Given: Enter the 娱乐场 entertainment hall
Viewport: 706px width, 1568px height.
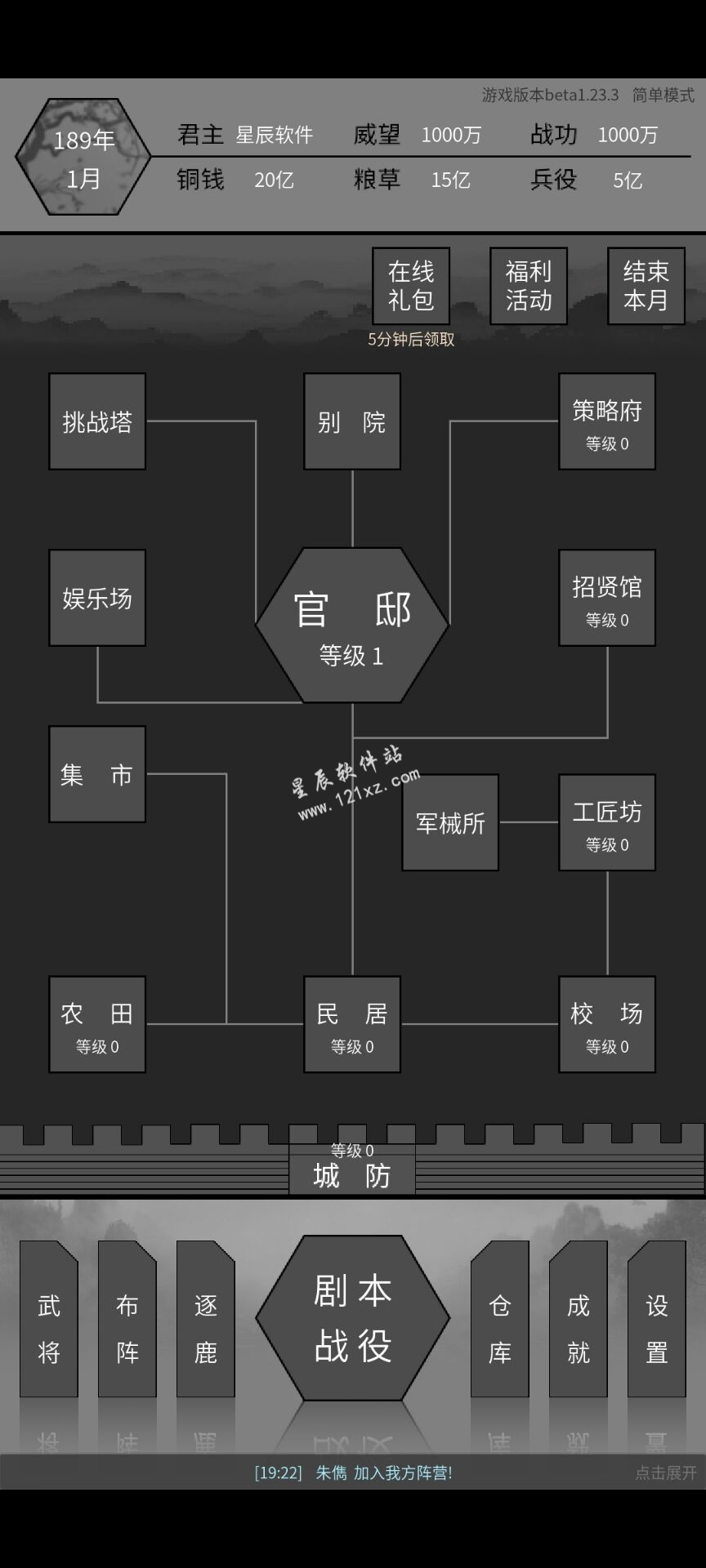Looking at the screenshot, I should [x=97, y=598].
